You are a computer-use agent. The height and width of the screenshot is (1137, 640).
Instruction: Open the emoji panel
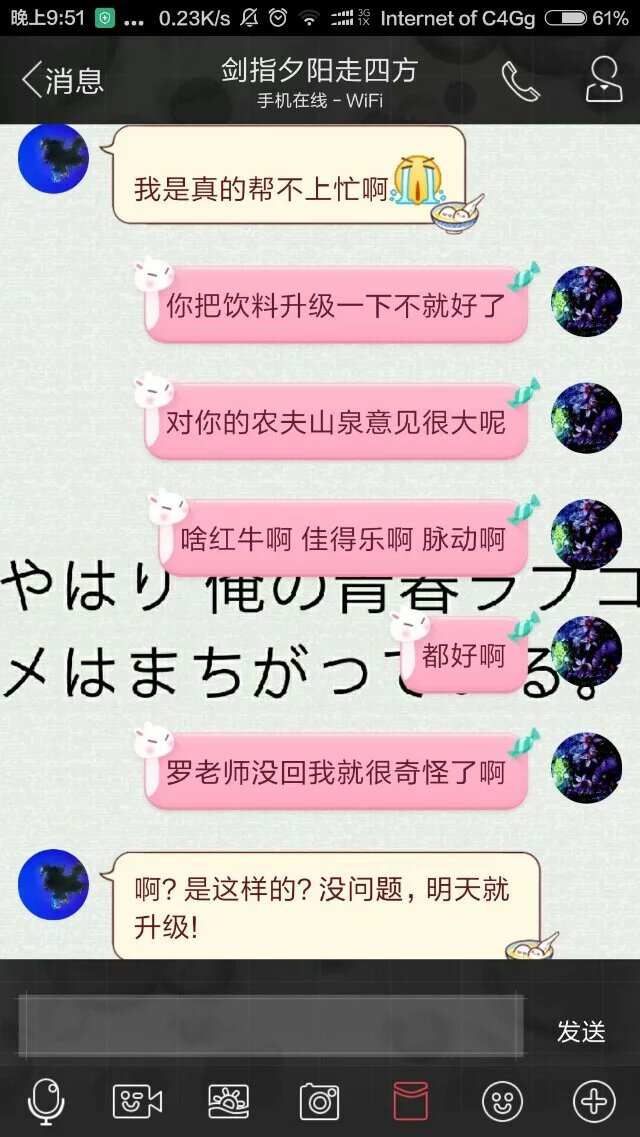(502, 1101)
